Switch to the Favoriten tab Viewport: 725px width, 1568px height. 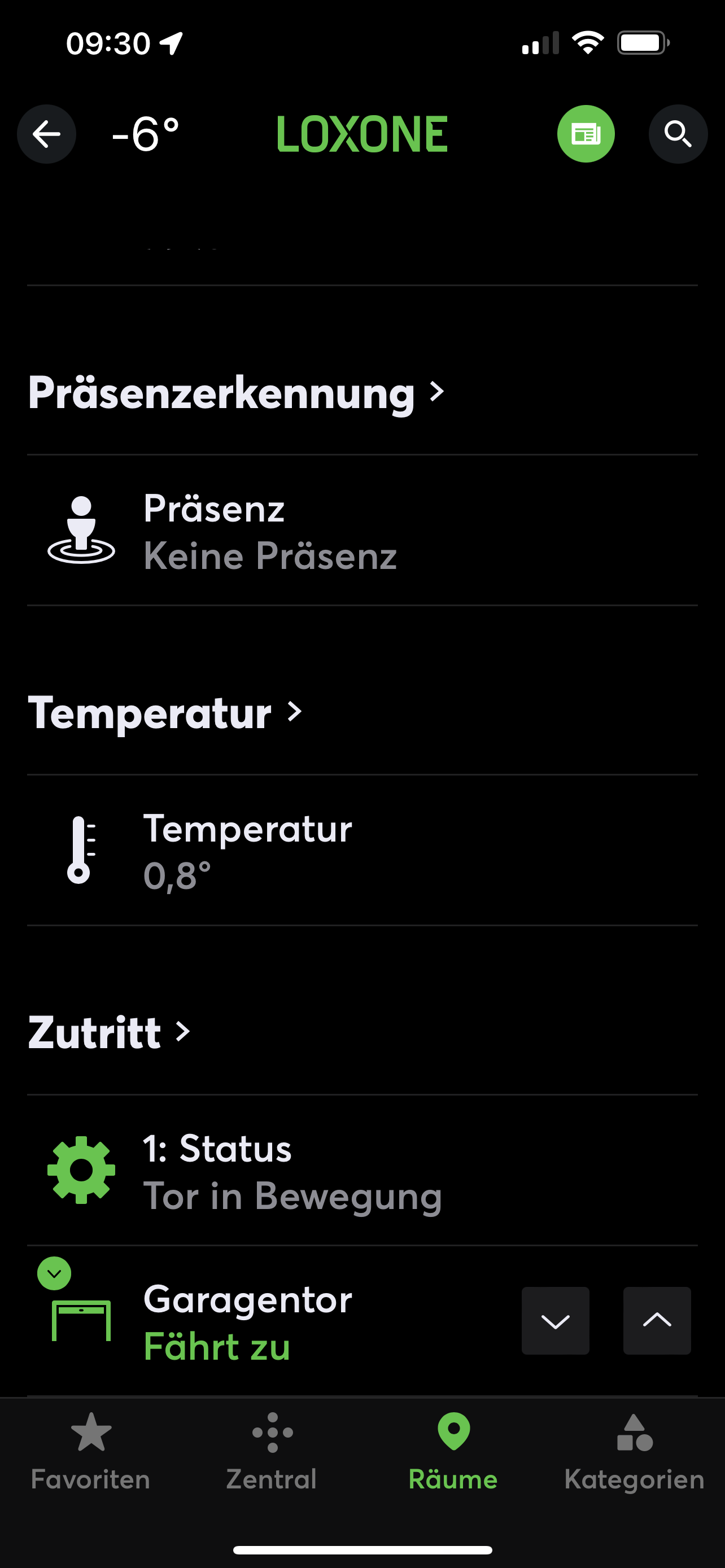[x=91, y=1452]
